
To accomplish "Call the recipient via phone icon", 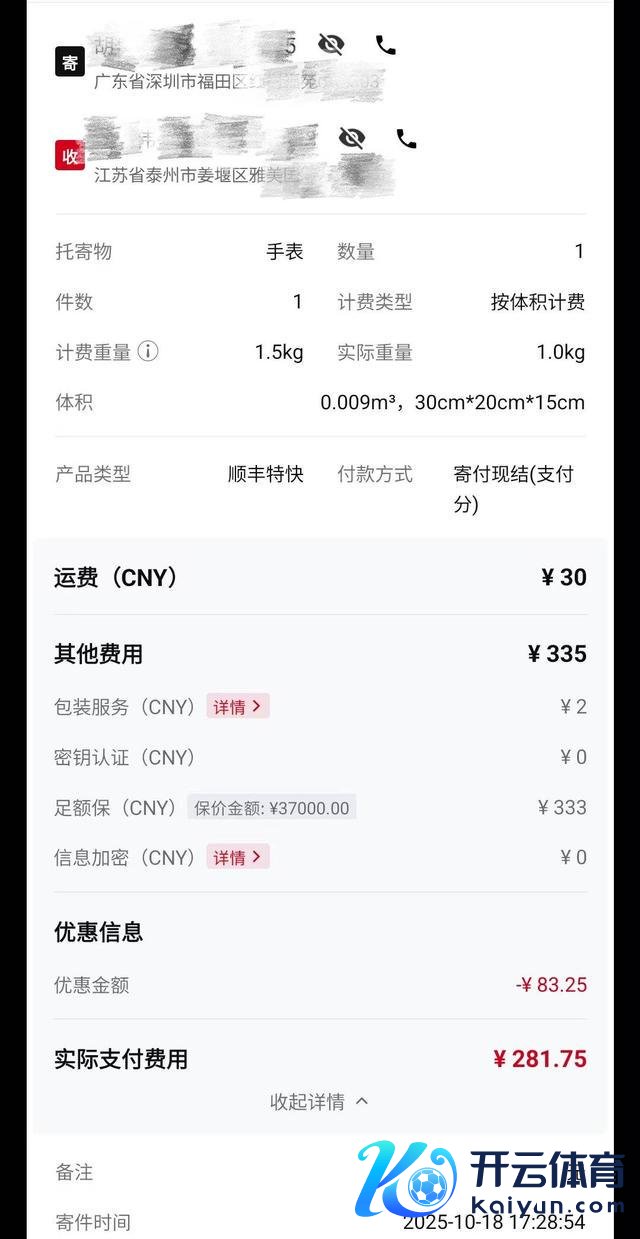I will [x=406, y=138].
